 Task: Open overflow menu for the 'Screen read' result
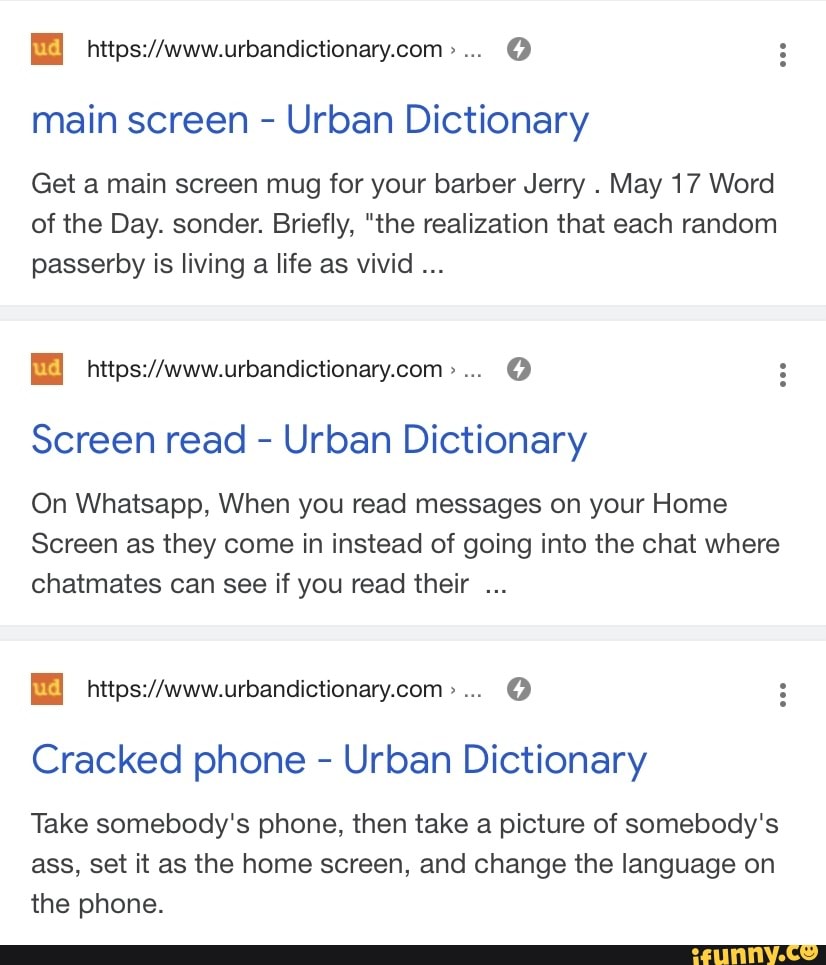(783, 375)
